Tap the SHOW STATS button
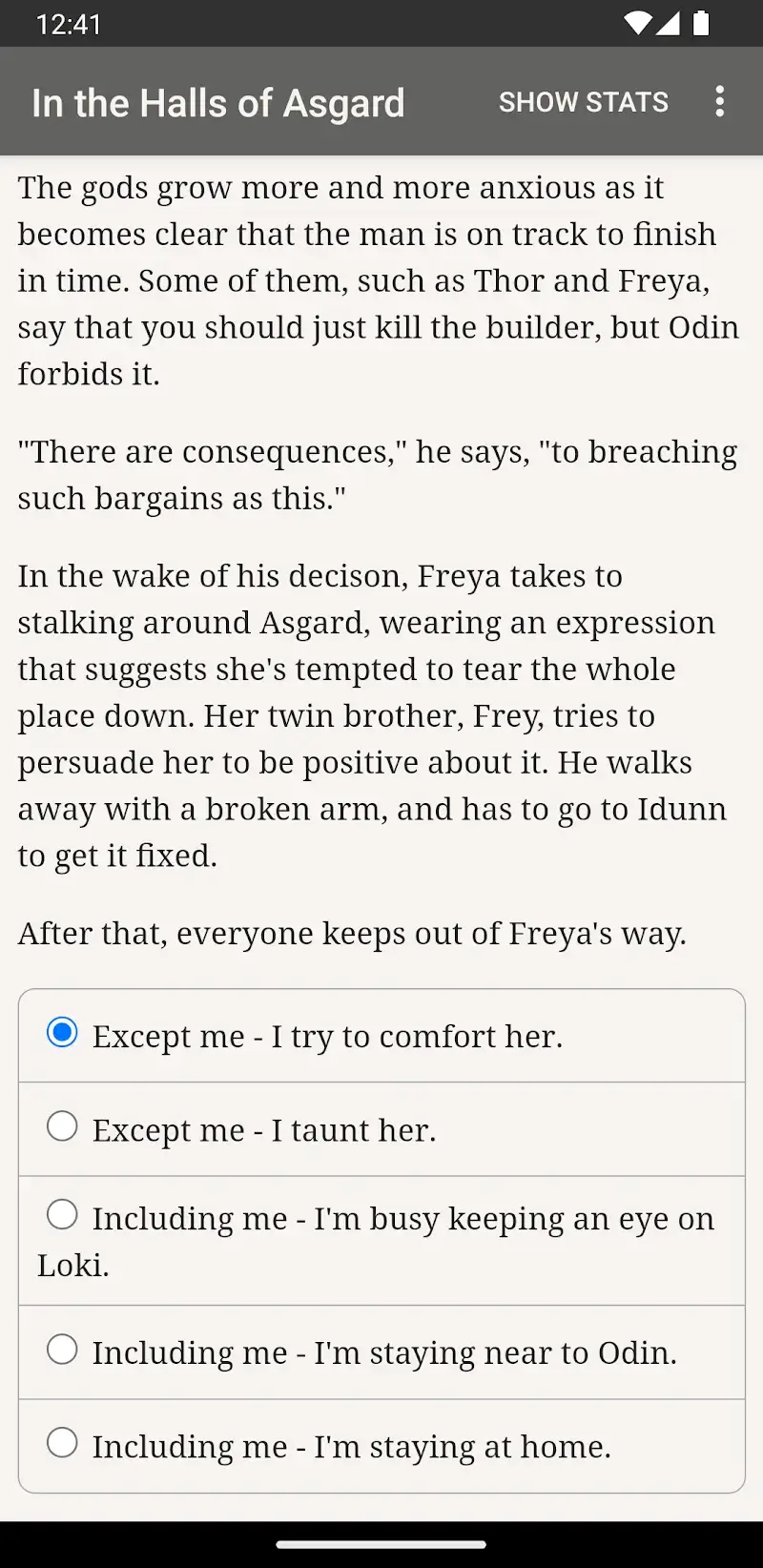 click(x=583, y=102)
